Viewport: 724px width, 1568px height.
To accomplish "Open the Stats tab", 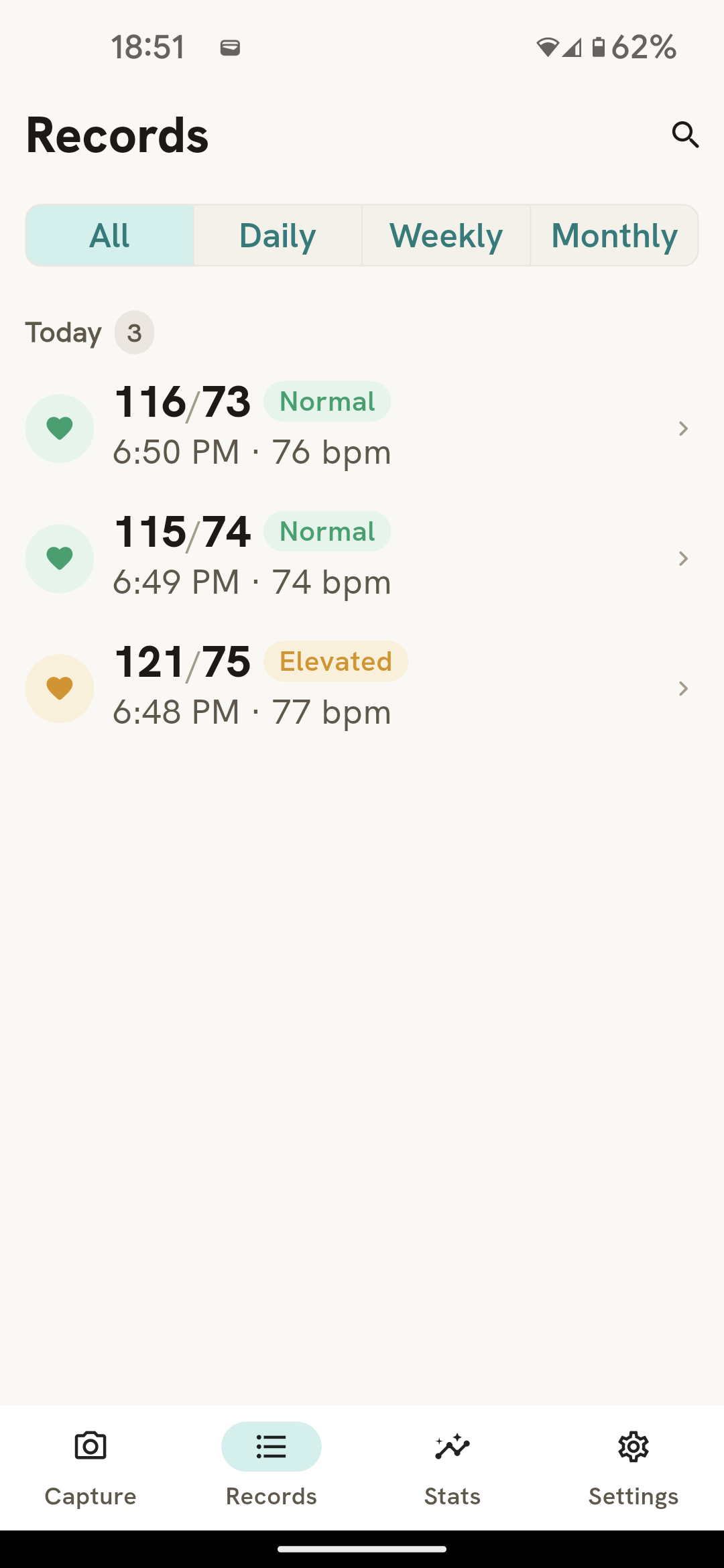I will tap(452, 1467).
